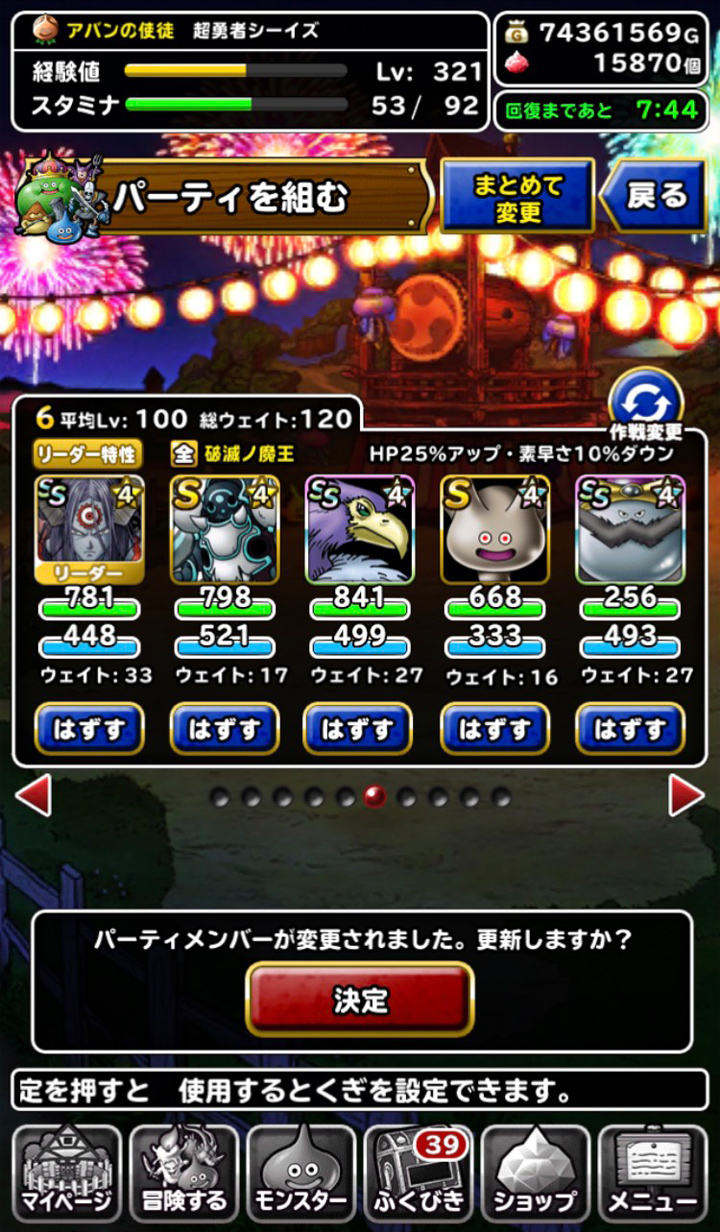Viewport: 720px width, 1232px height.
Task: Select the bird monster portrait with HP 841
Action: (360, 529)
